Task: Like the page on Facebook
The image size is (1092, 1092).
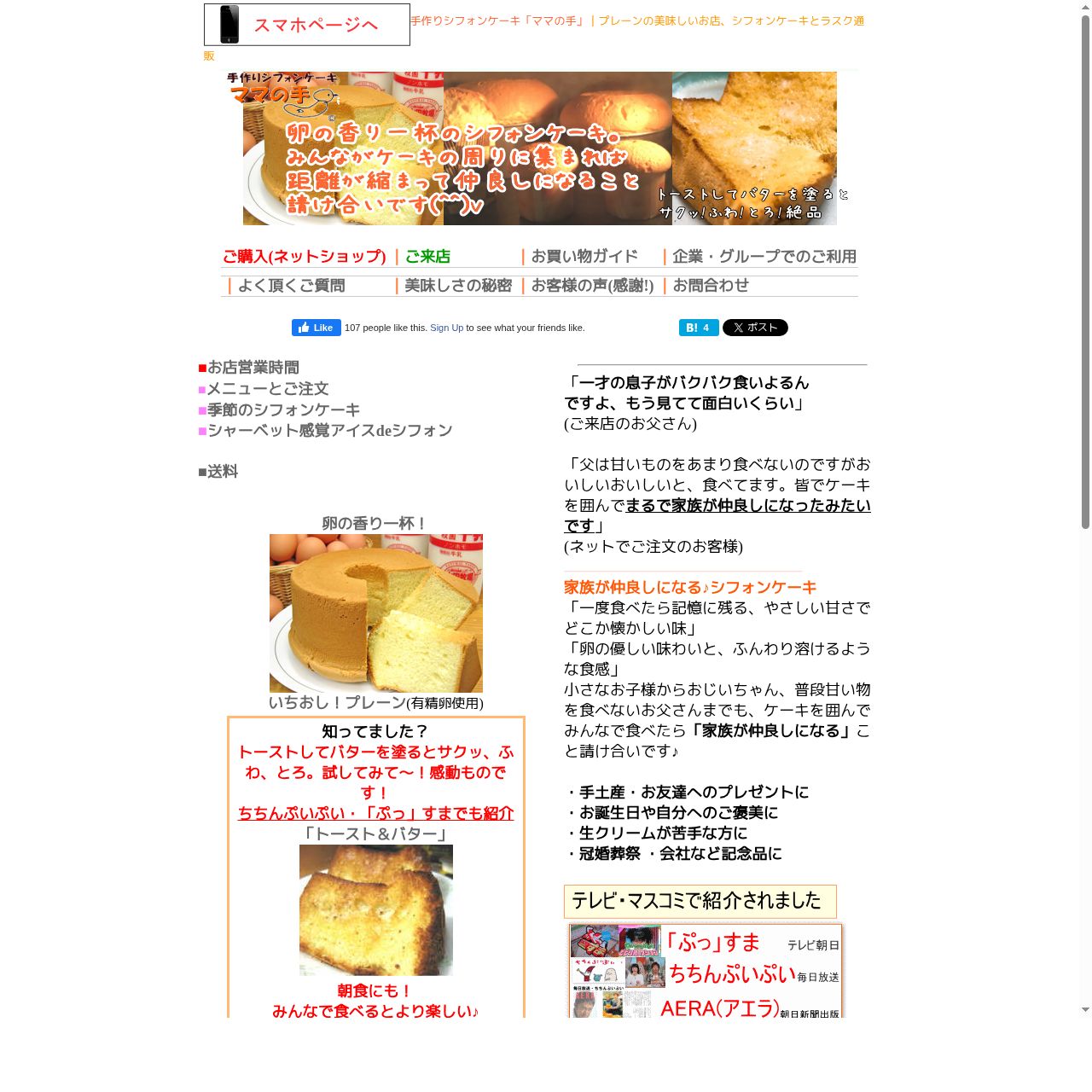Action: [317, 328]
